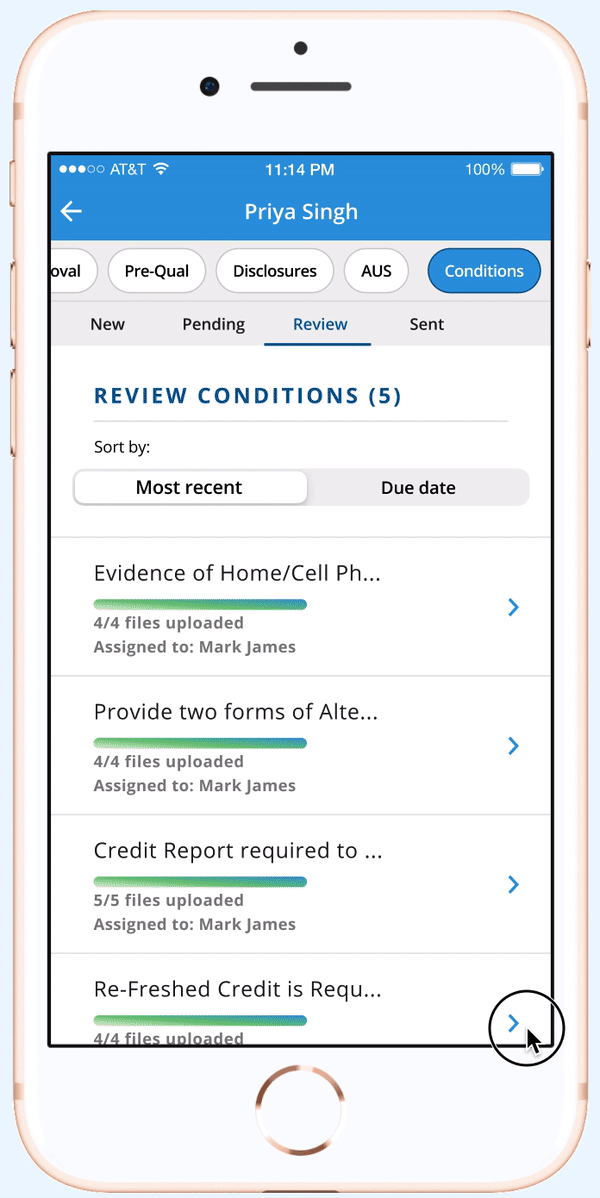Go back from Priya Singh's page
600x1198 pixels.
71,212
